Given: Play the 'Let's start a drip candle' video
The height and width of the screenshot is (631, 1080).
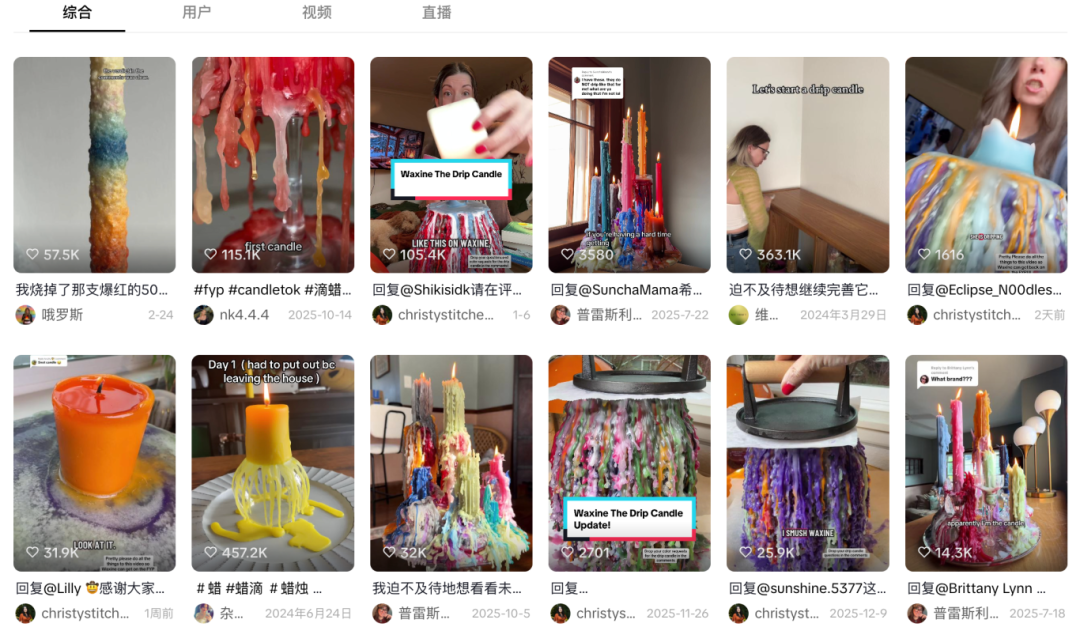Looking at the screenshot, I should [807, 165].
